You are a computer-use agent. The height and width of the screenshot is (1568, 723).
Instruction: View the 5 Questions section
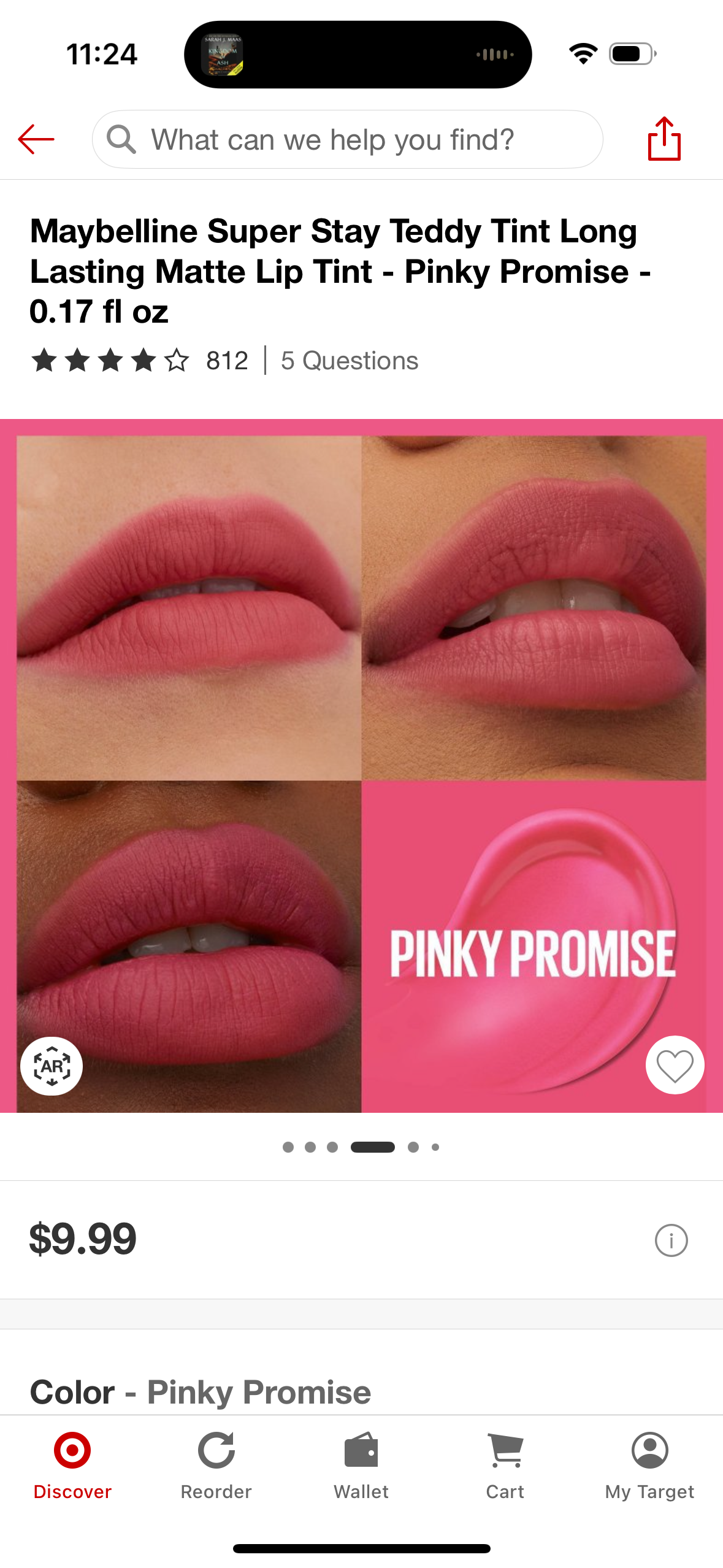349,360
